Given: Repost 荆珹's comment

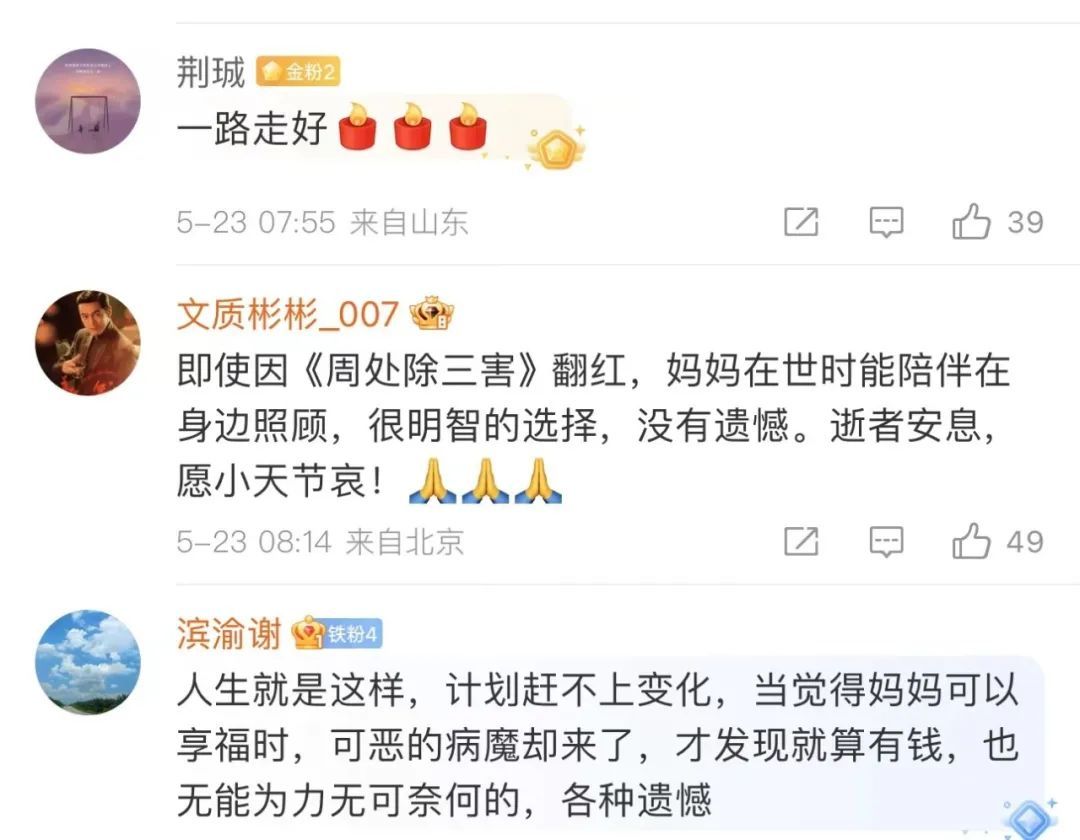Looking at the screenshot, I should pos(801,222).
